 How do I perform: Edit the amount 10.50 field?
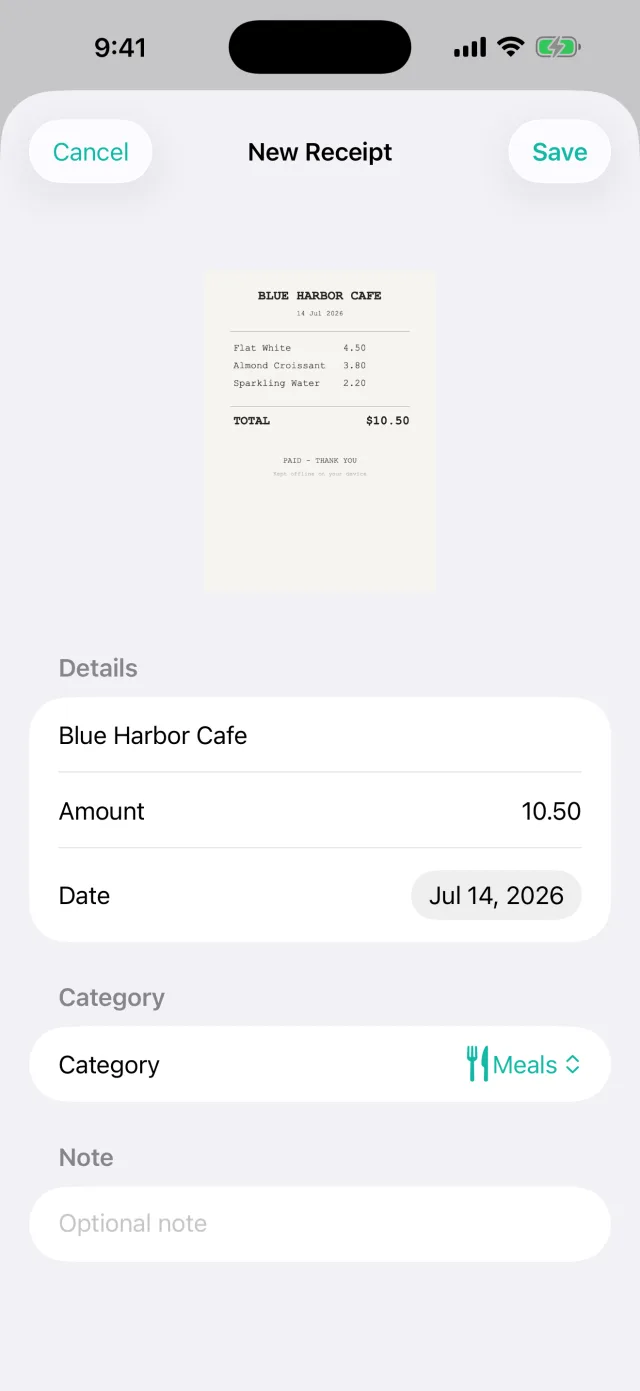(320, 810)
